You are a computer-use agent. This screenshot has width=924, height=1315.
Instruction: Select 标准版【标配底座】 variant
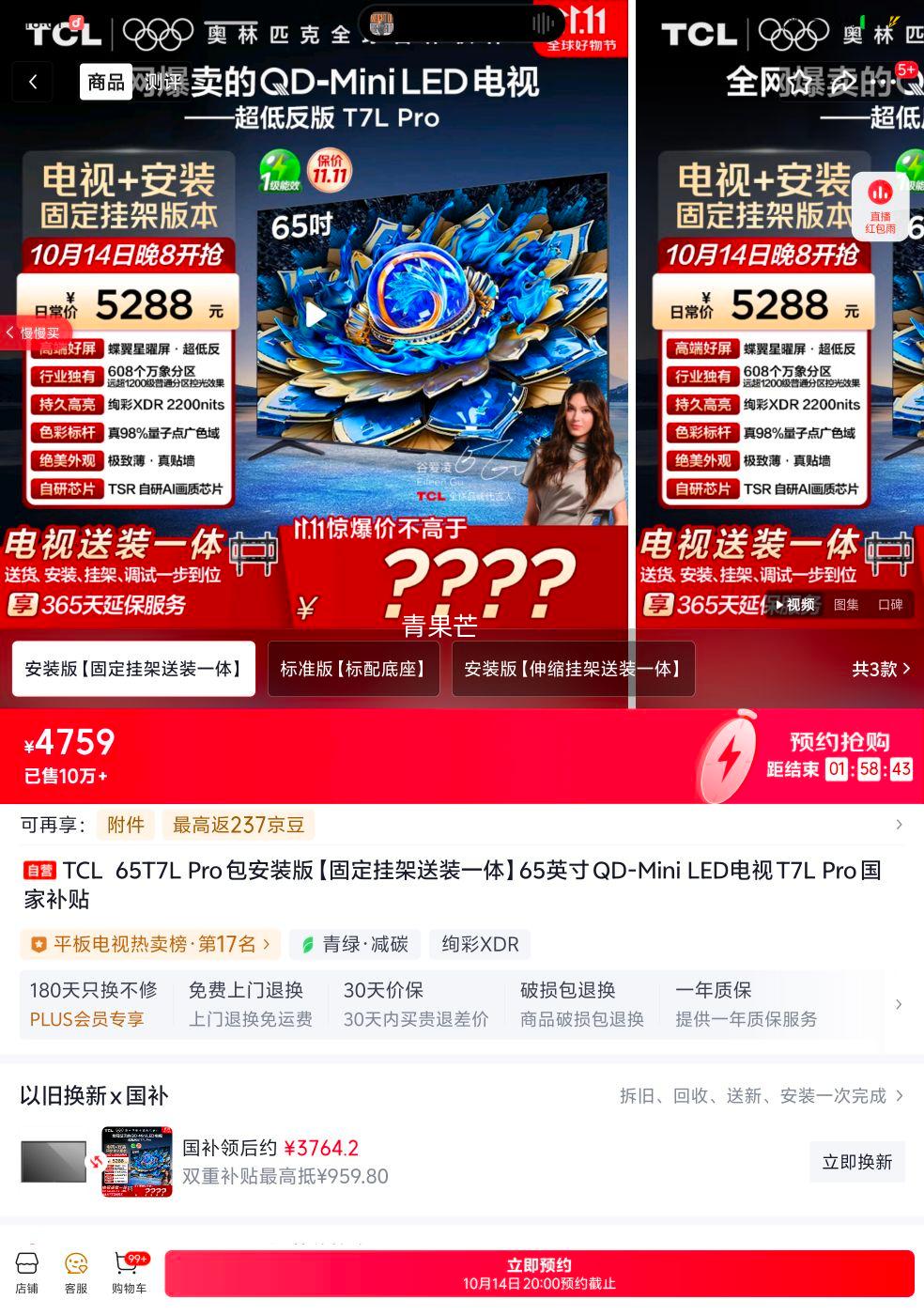[x=353, y=669]
